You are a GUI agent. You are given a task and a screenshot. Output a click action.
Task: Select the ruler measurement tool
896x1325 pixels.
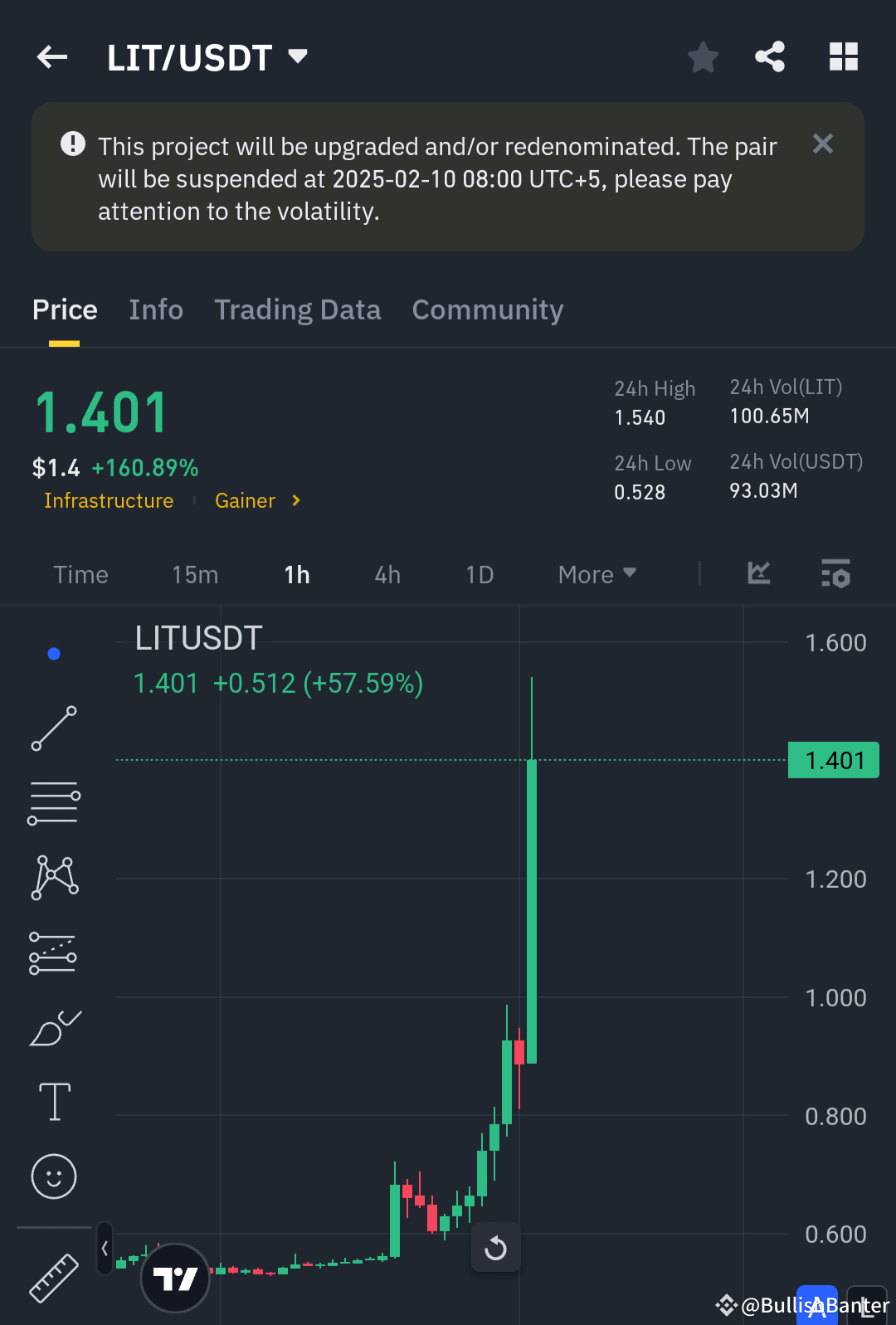tap(53, 1278)
